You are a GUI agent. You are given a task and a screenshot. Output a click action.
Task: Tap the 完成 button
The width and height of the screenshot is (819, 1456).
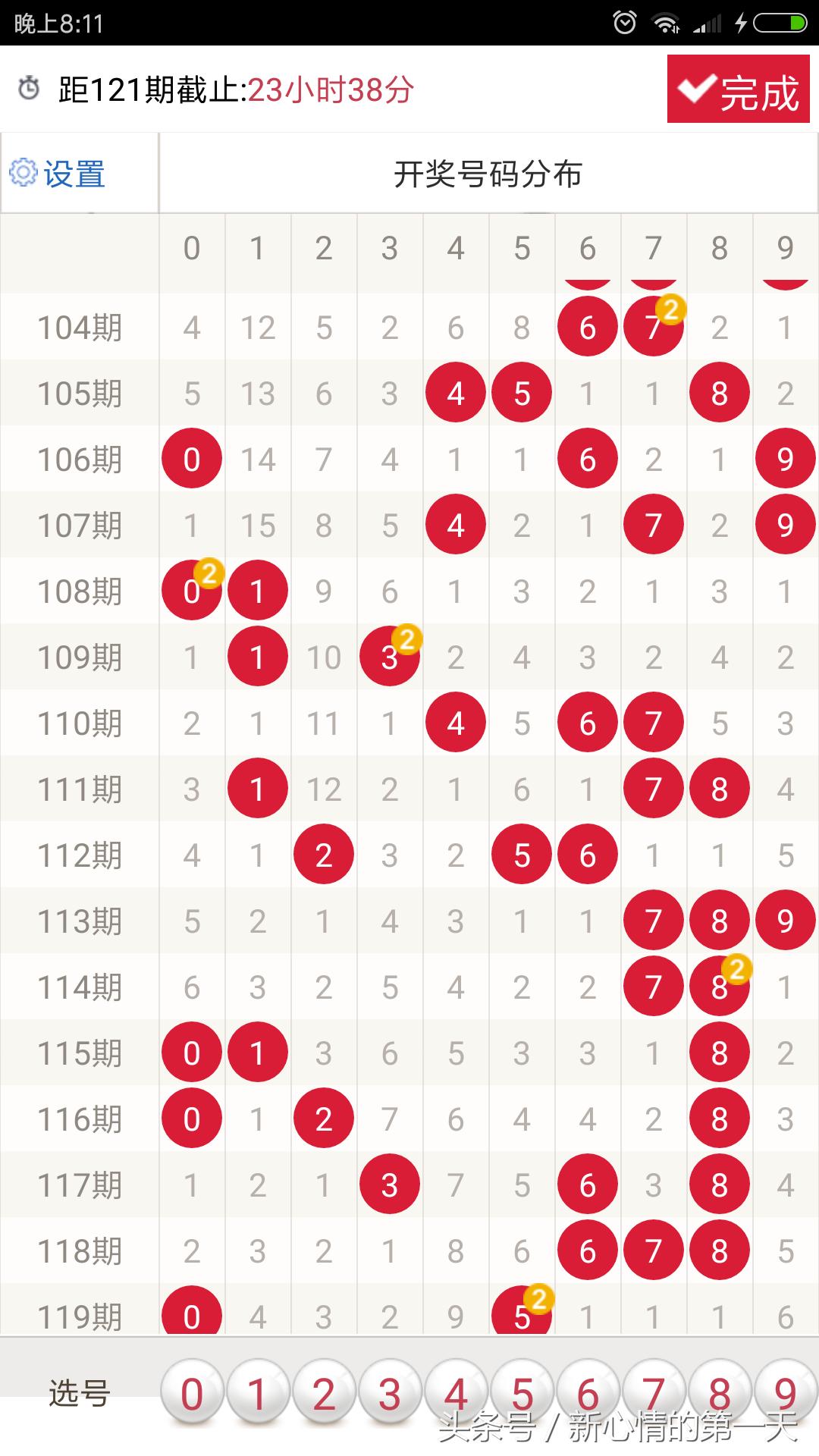tap(739, 89)
